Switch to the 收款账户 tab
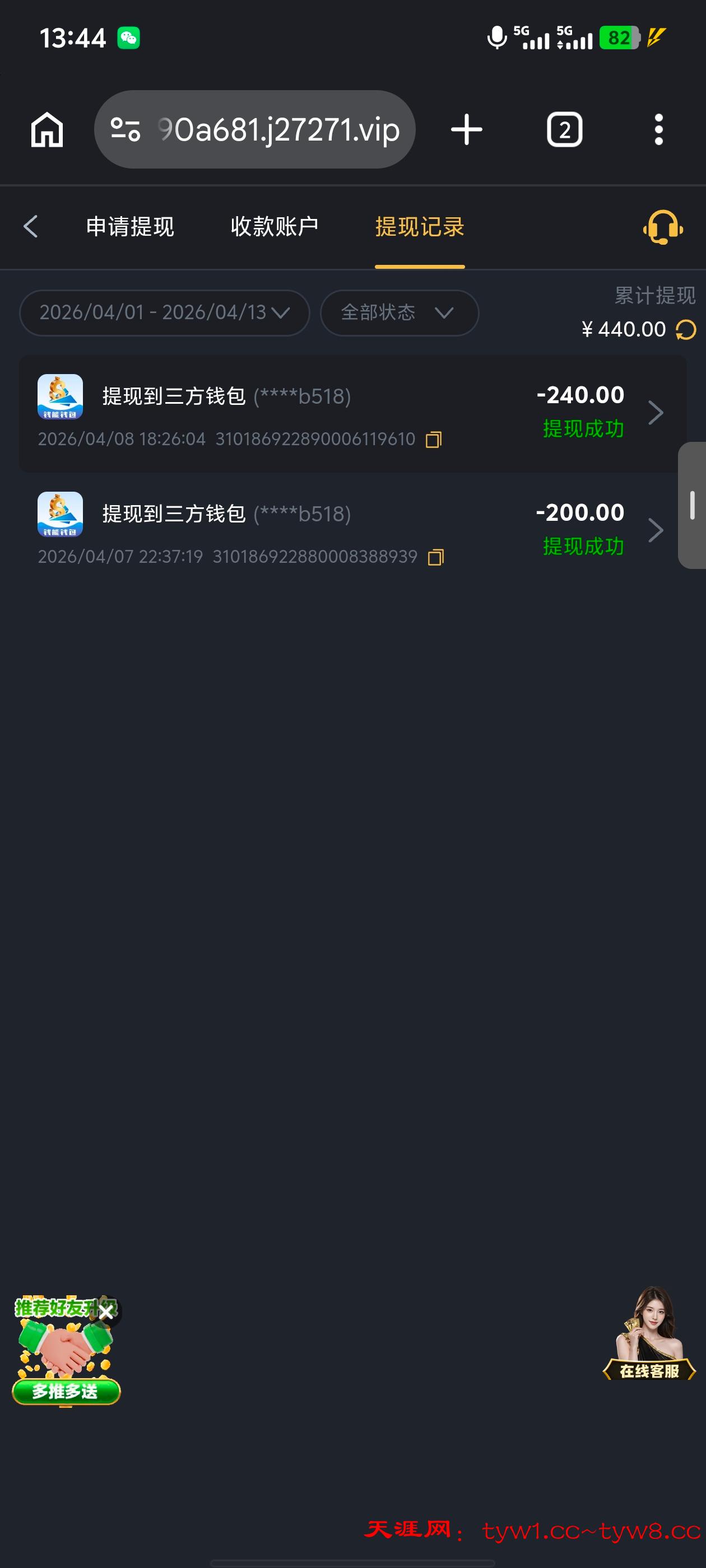This screenshot has height=1568, width=706. 274,226
